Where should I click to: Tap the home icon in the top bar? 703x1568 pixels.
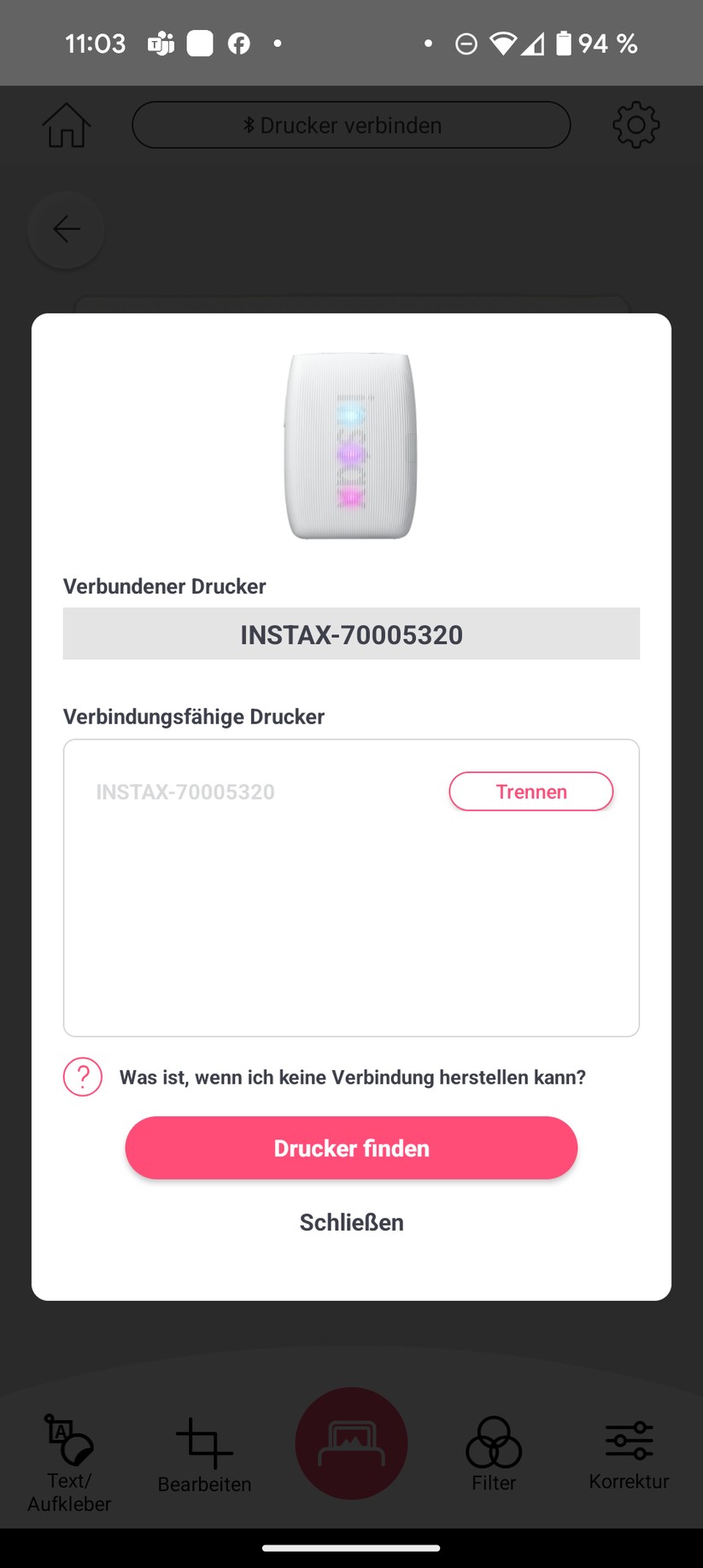tap(66, 125)
